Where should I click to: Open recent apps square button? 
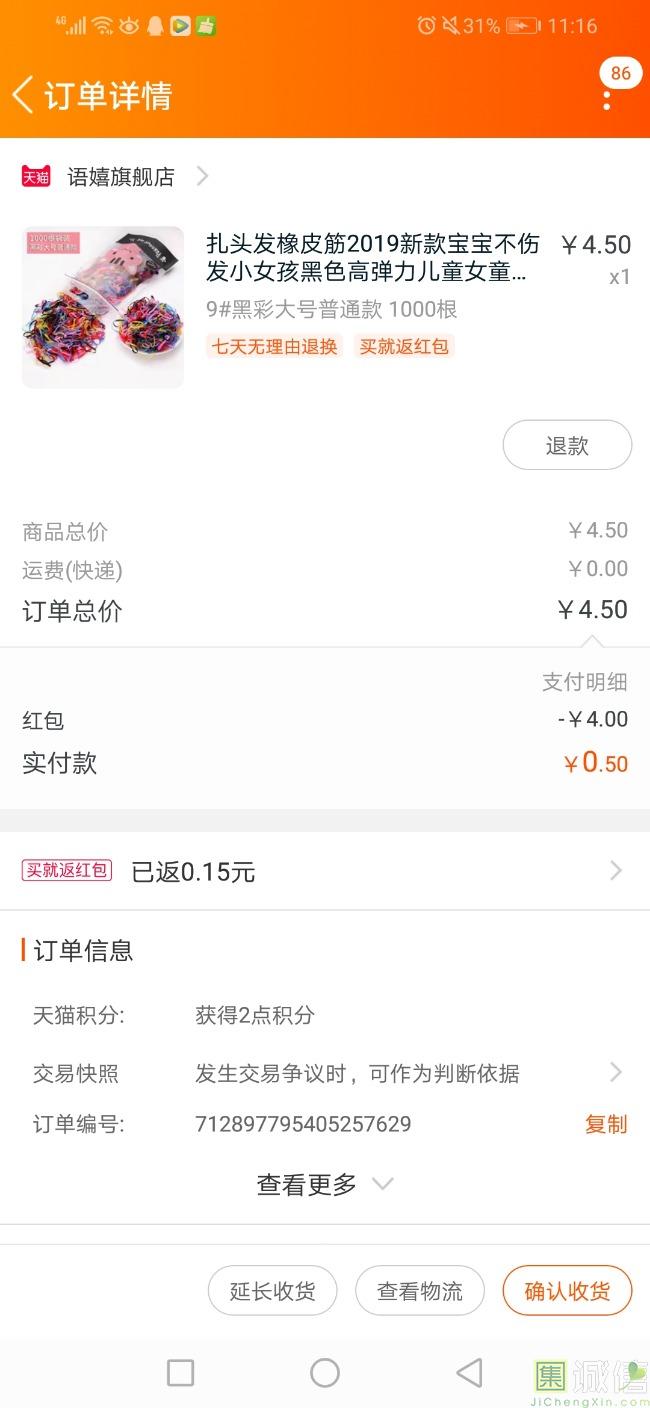click(x=181, y=1373)
